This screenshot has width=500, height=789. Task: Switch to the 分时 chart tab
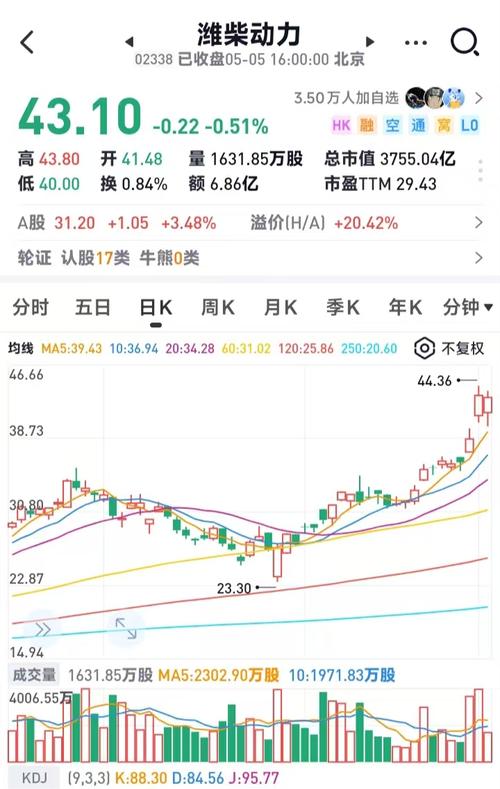(31, 306)
